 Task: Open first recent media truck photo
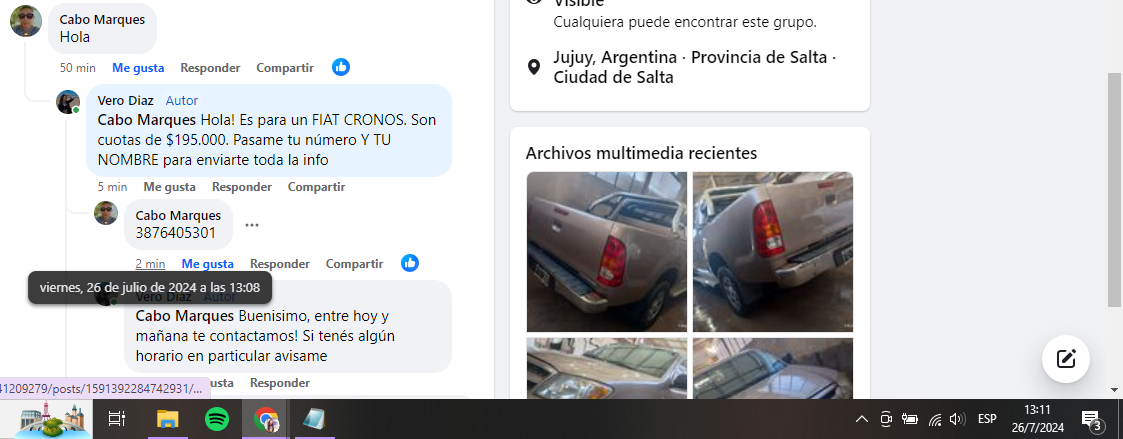607,251
